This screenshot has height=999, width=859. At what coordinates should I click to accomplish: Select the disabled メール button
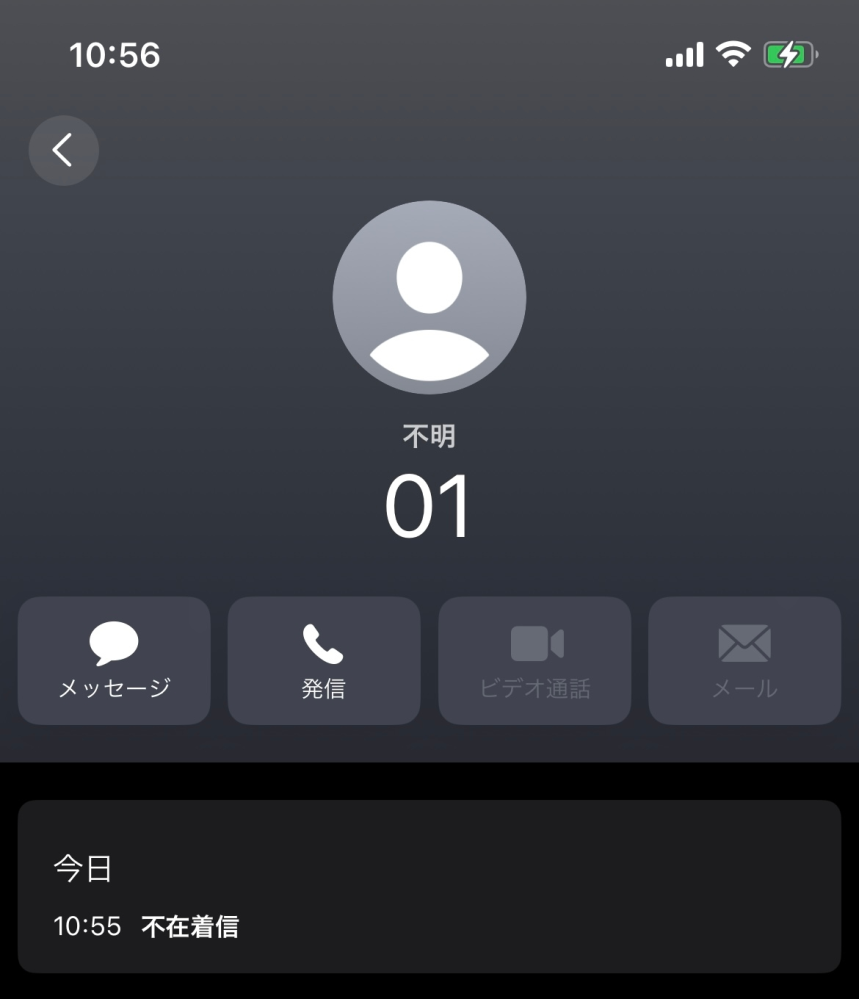point(744,660)
